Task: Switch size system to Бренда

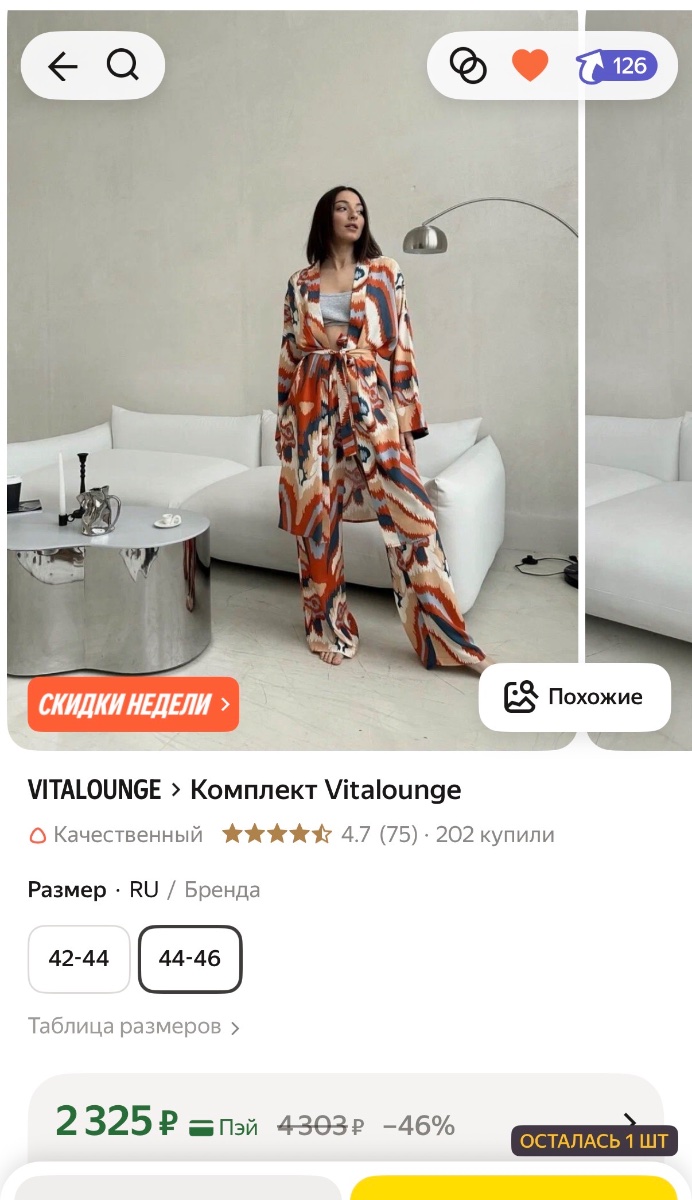Action: pyautogui.click(x=222, y=890)
